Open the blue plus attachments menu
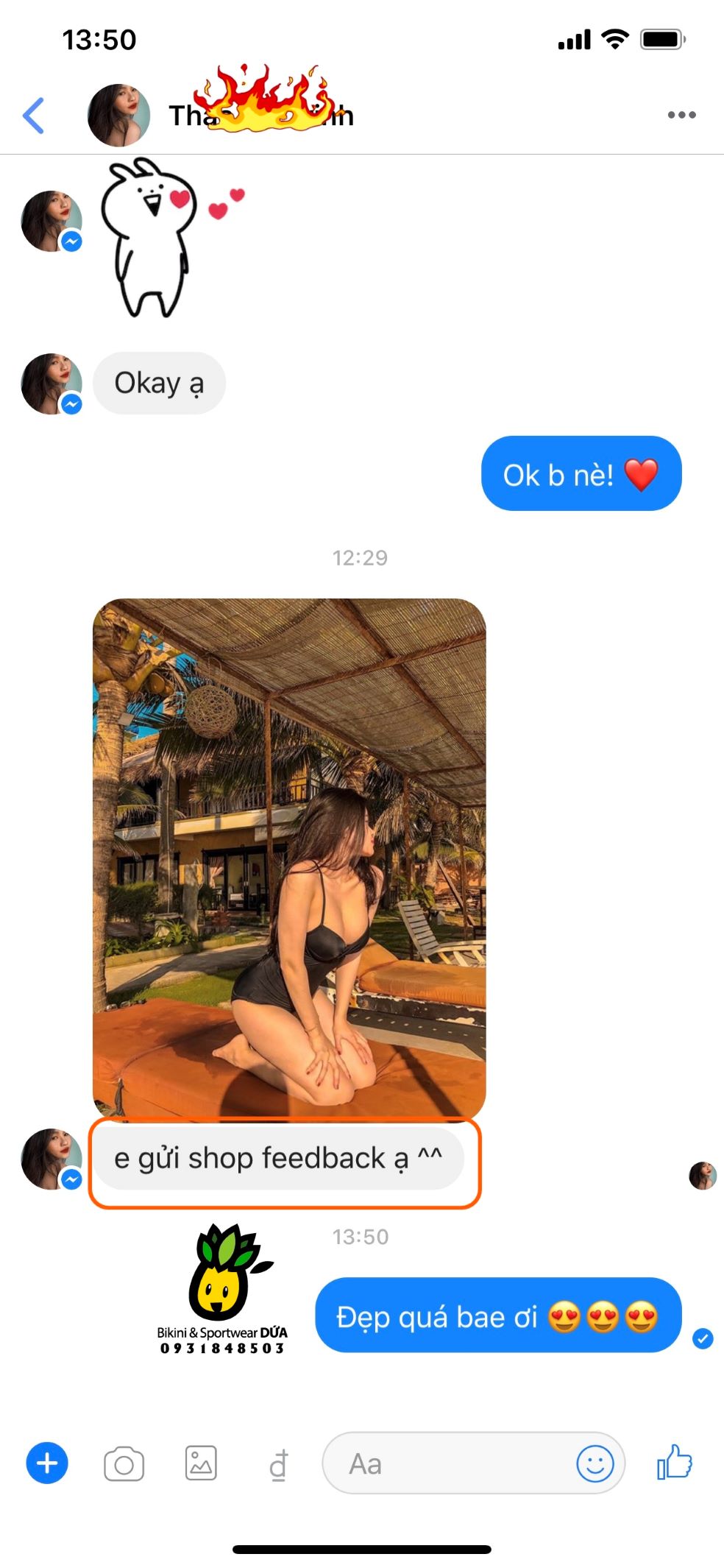724x1568 pixels. pyautogui.click(x=47, y=1463)
